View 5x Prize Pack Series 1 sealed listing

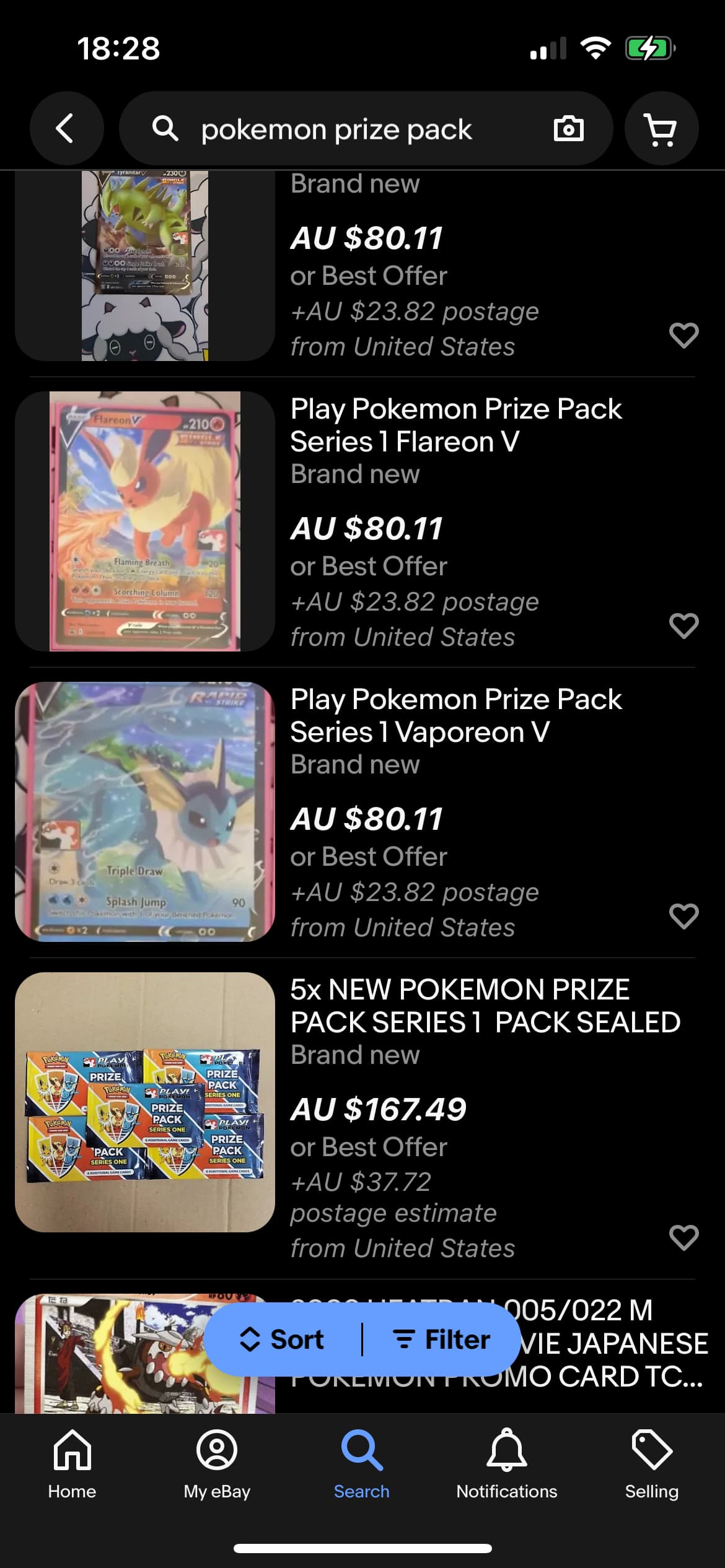[485, 1006]
